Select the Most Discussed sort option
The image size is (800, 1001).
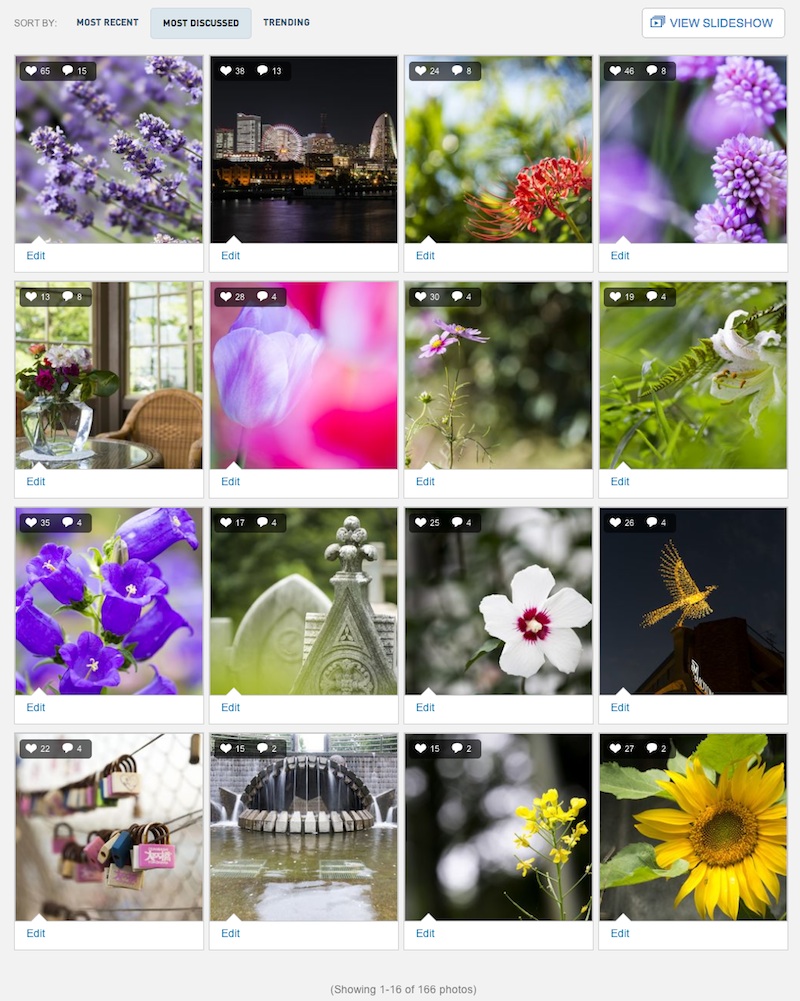click(x=201, y=23)
